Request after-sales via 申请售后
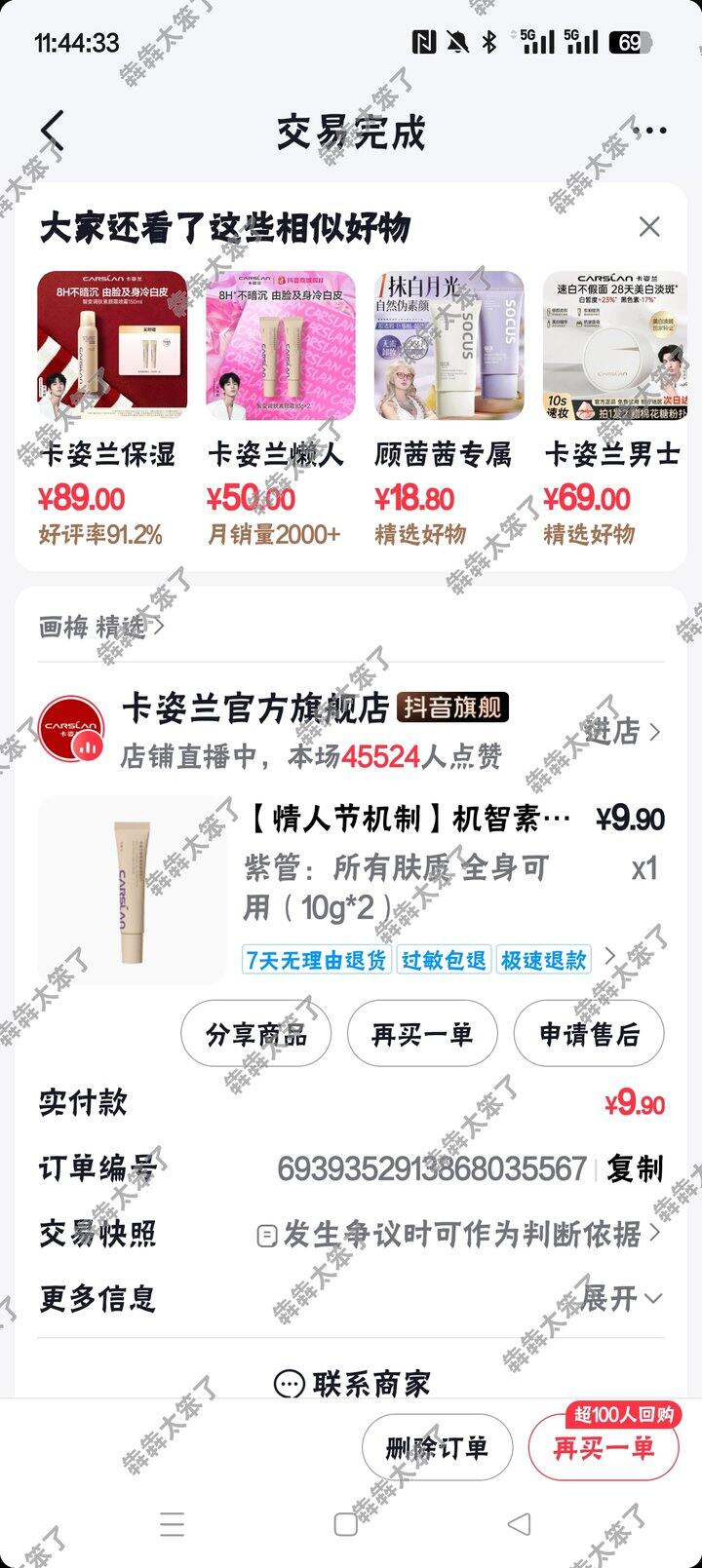The height and width of the screenshot is (1568, 702). pos(589,1034)
